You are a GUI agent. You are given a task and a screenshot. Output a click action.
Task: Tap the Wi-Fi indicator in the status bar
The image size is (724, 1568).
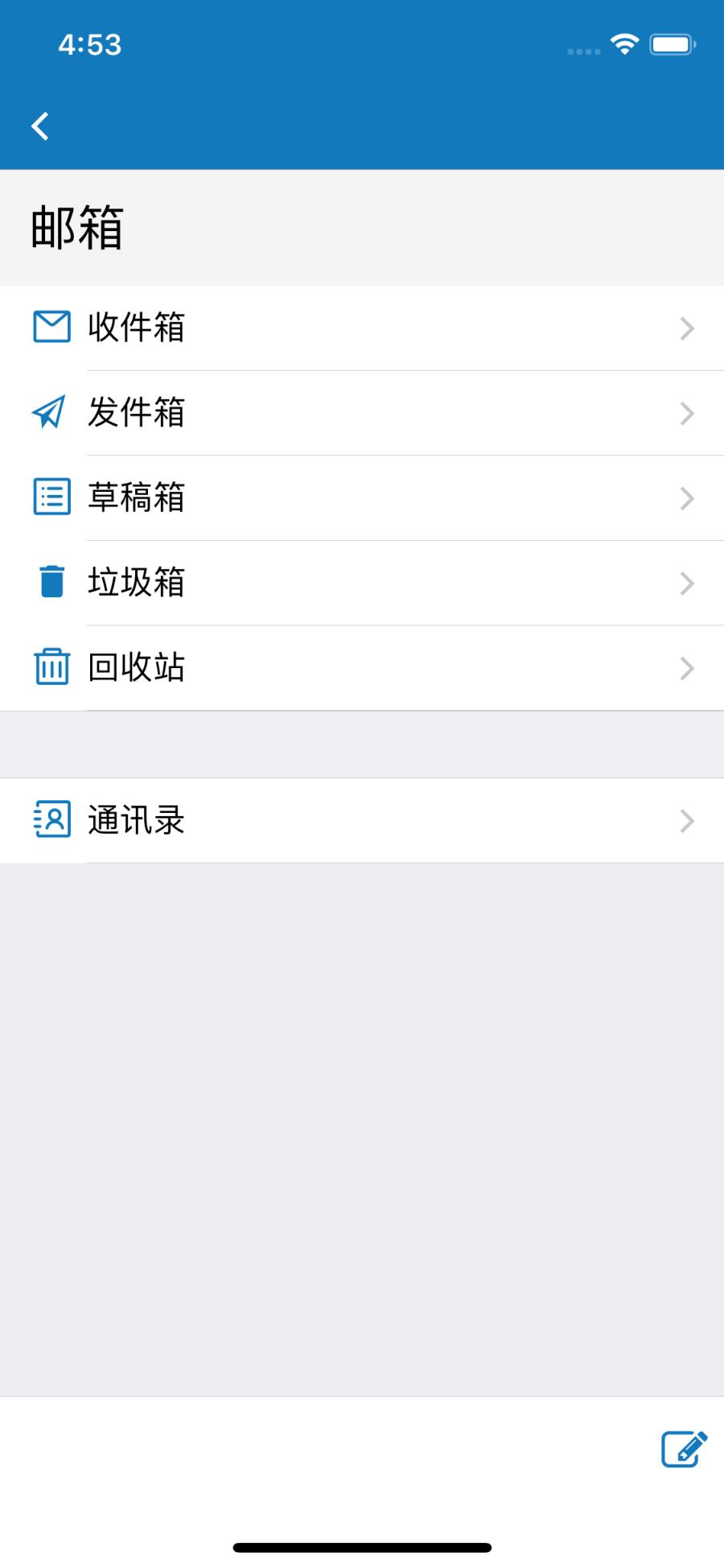pyautogui.click(x=623, y=47)
